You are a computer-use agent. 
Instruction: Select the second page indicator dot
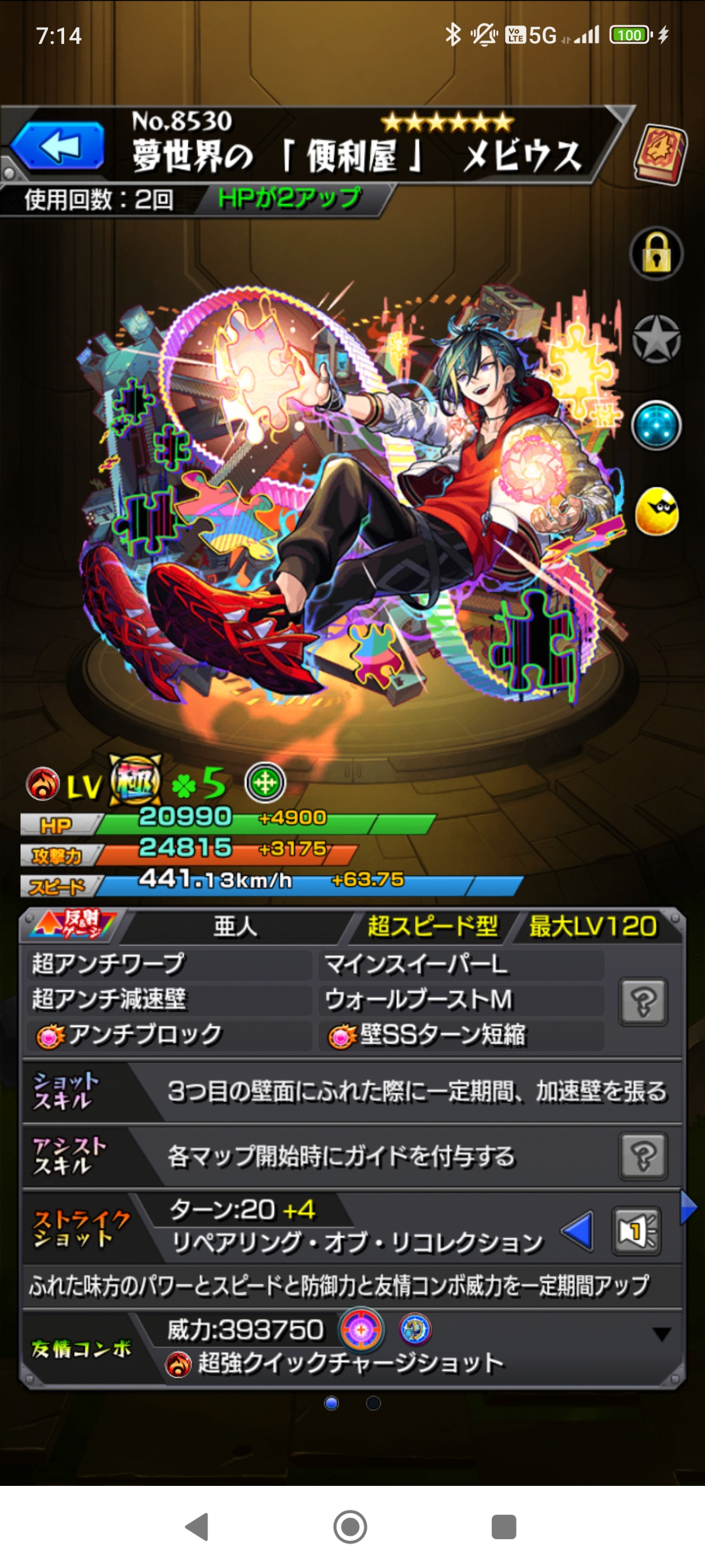(373, 1403)
